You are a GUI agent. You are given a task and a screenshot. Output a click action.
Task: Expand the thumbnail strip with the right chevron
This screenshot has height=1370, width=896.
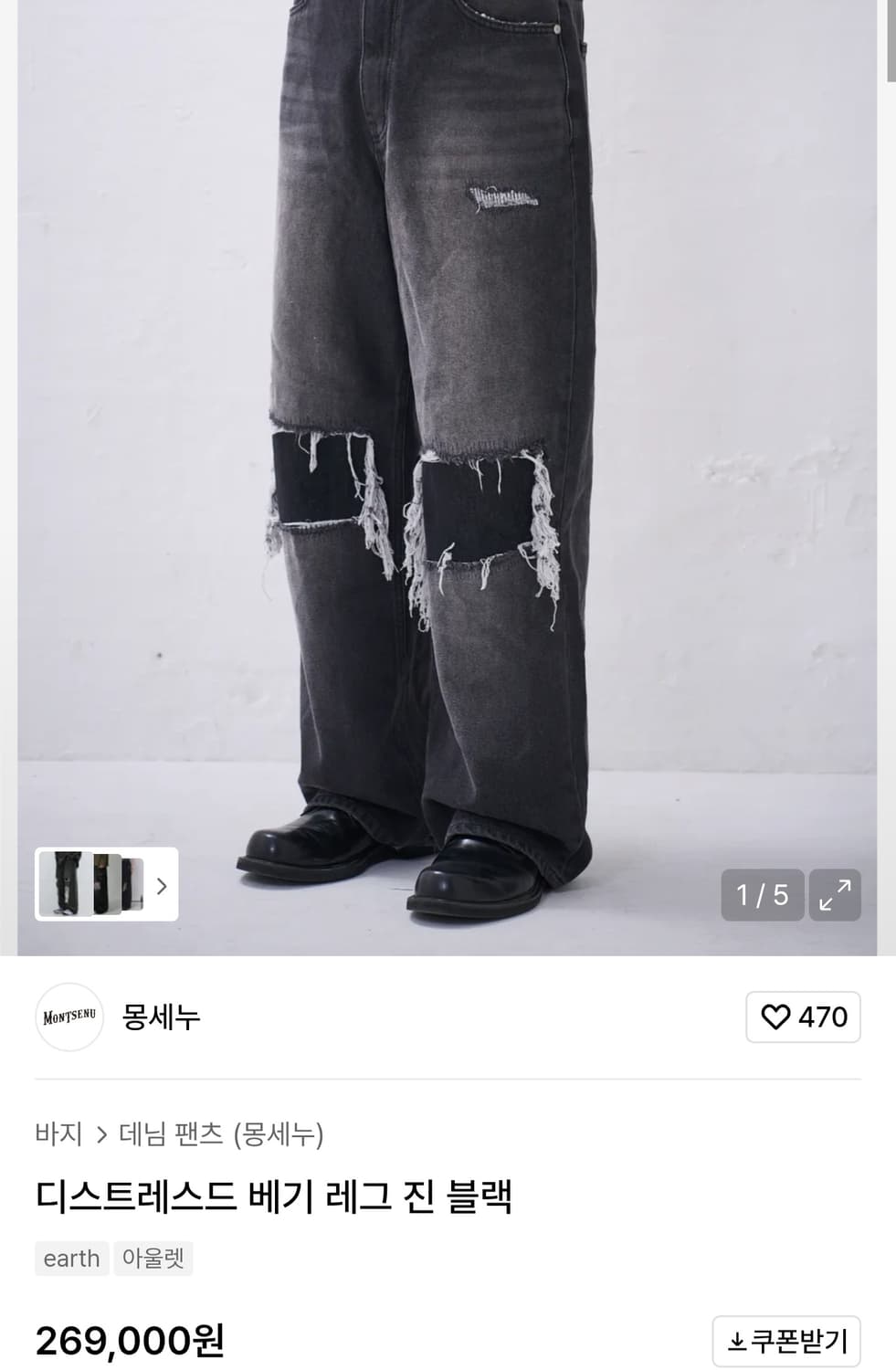click(x=162, y=885)
